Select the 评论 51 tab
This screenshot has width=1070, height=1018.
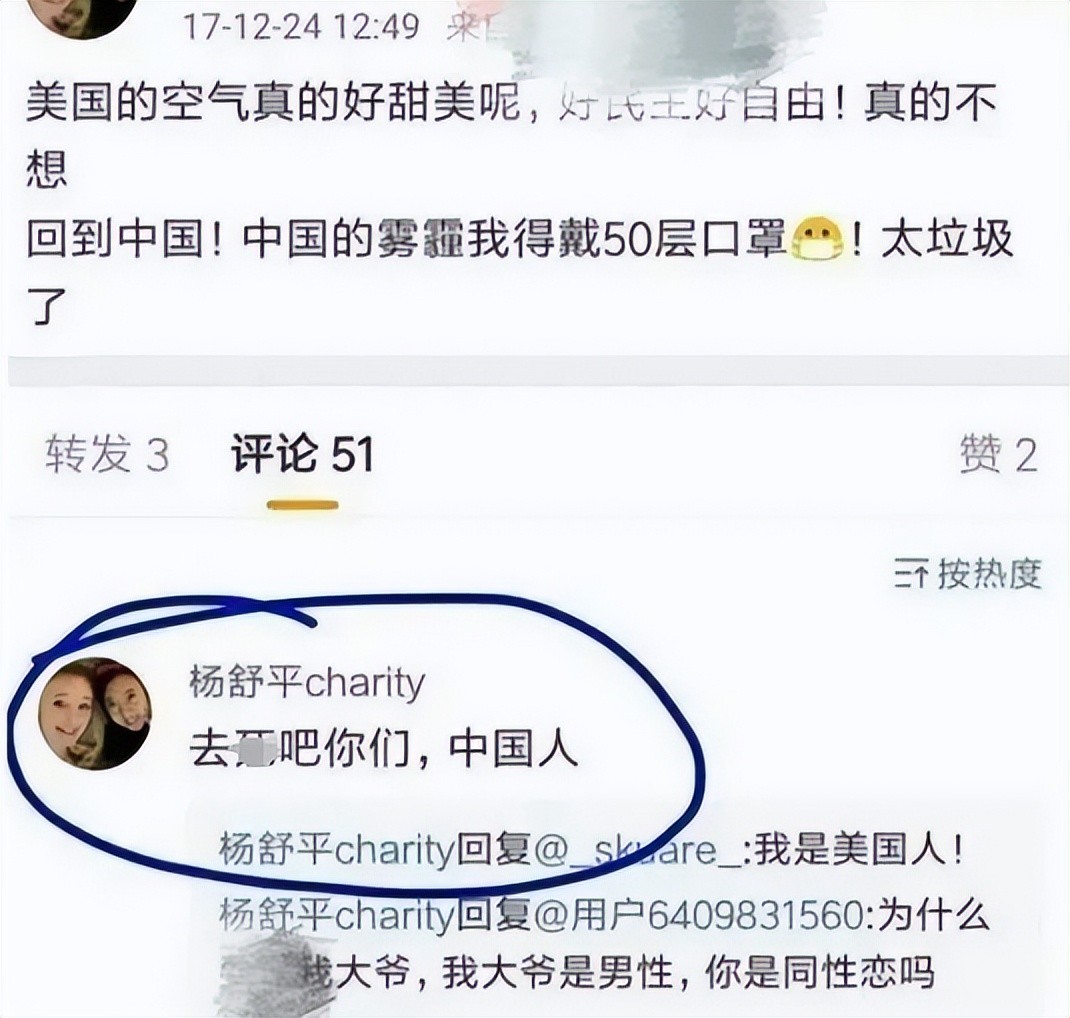coord(302,456)
